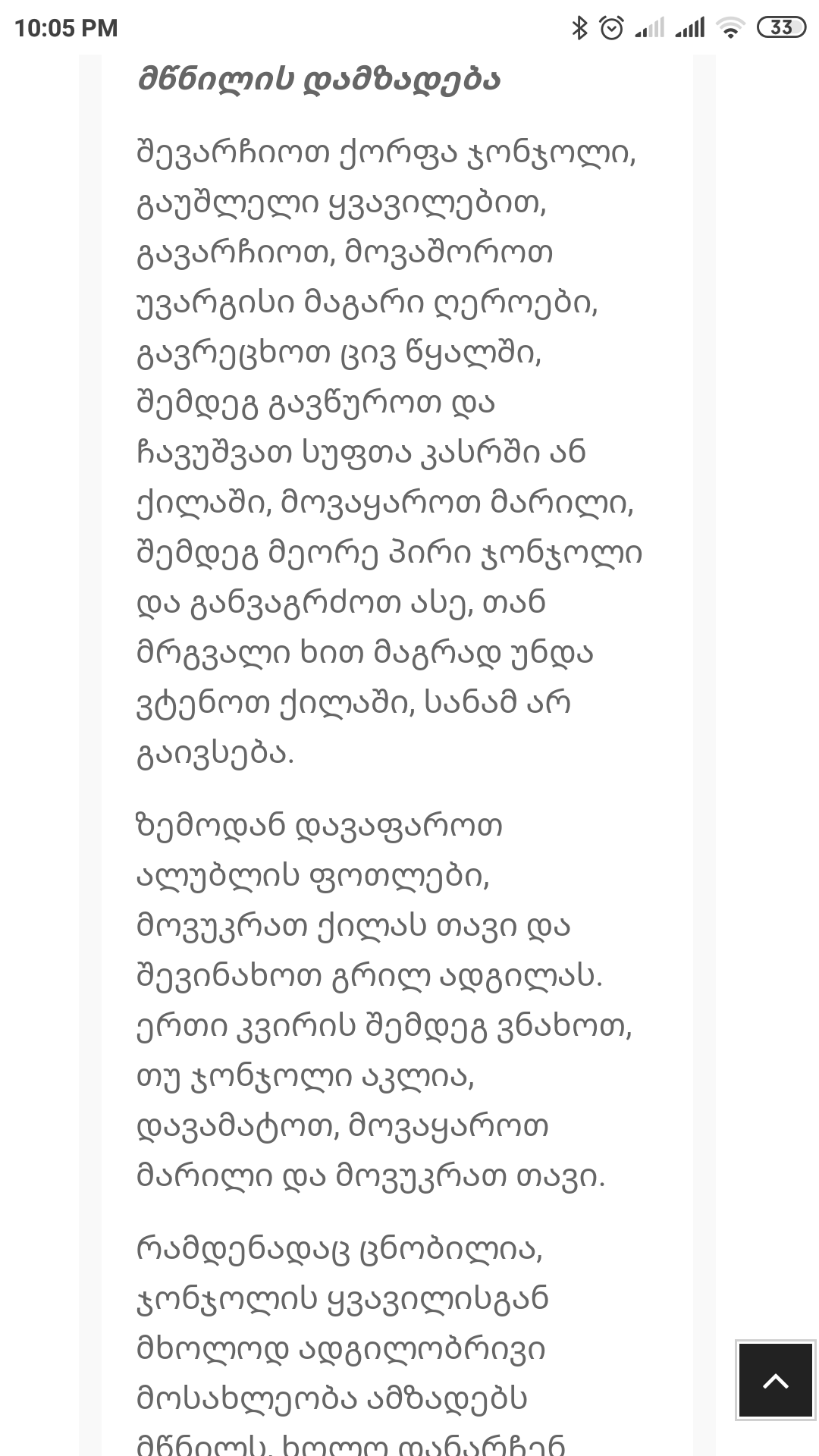Screen dimensions: 819x1456
Task: Tap the alarm clock icon in the status bar
Action: (x=612, y=25)
